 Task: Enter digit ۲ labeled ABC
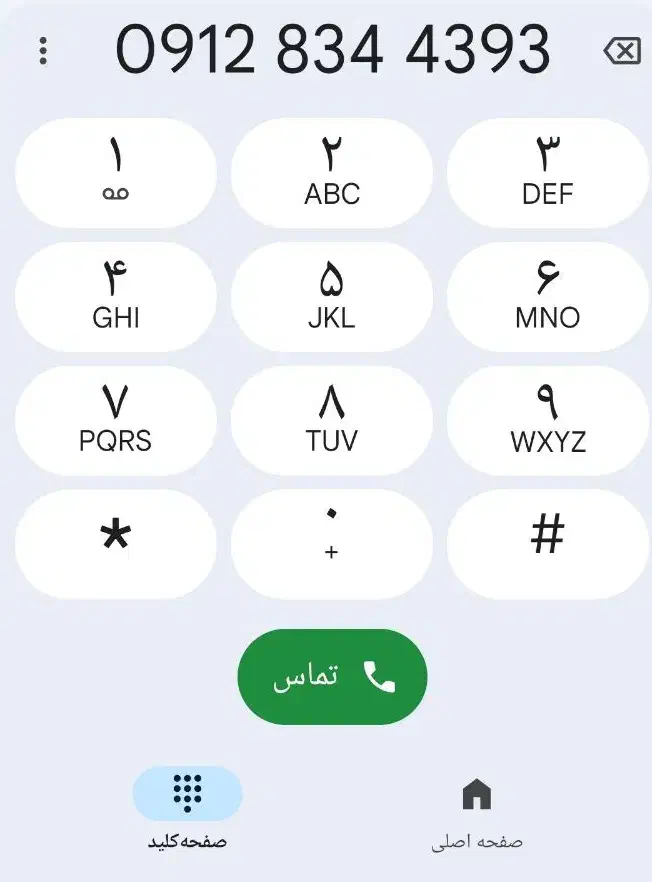coord(332,173)
